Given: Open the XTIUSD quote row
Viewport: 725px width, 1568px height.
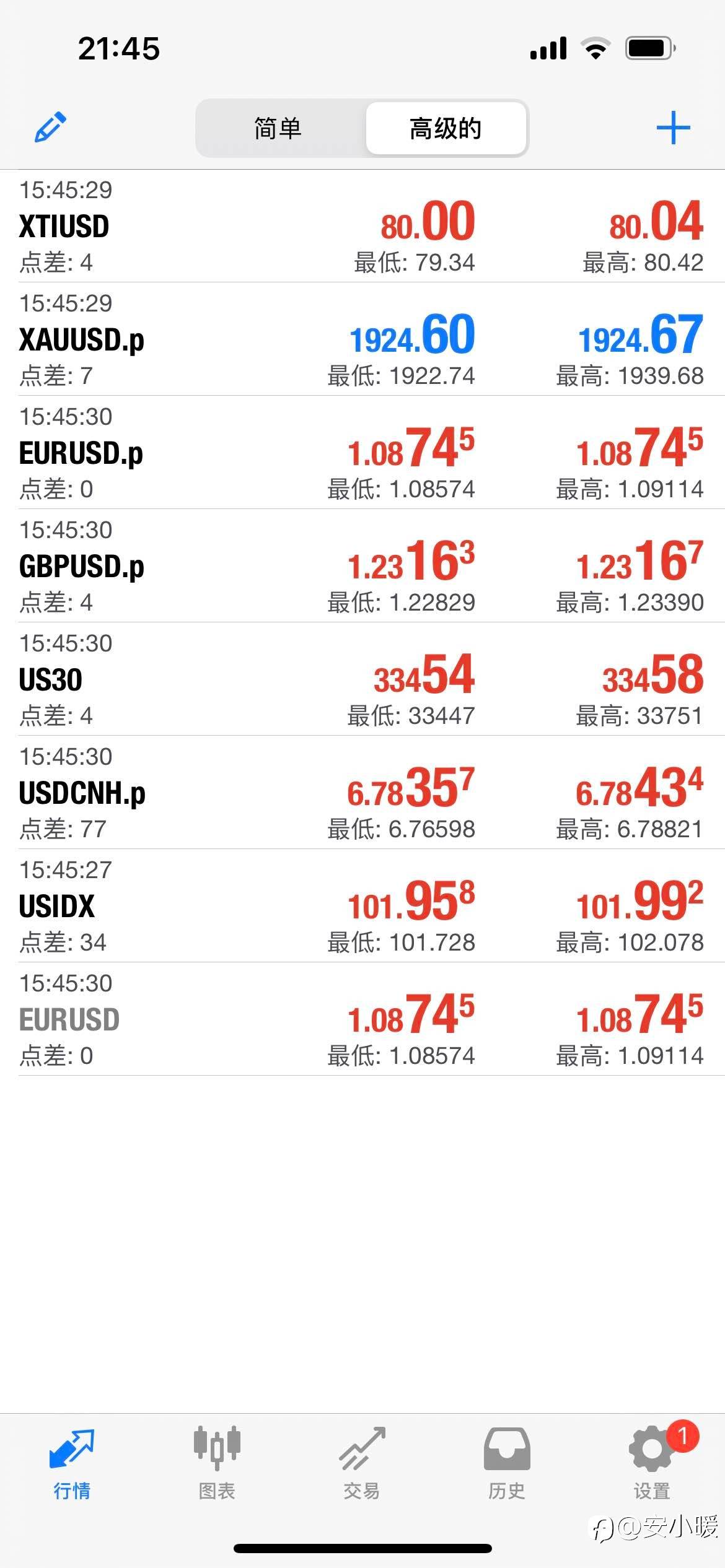Looking at the screenshot, I should pos(362,227).
